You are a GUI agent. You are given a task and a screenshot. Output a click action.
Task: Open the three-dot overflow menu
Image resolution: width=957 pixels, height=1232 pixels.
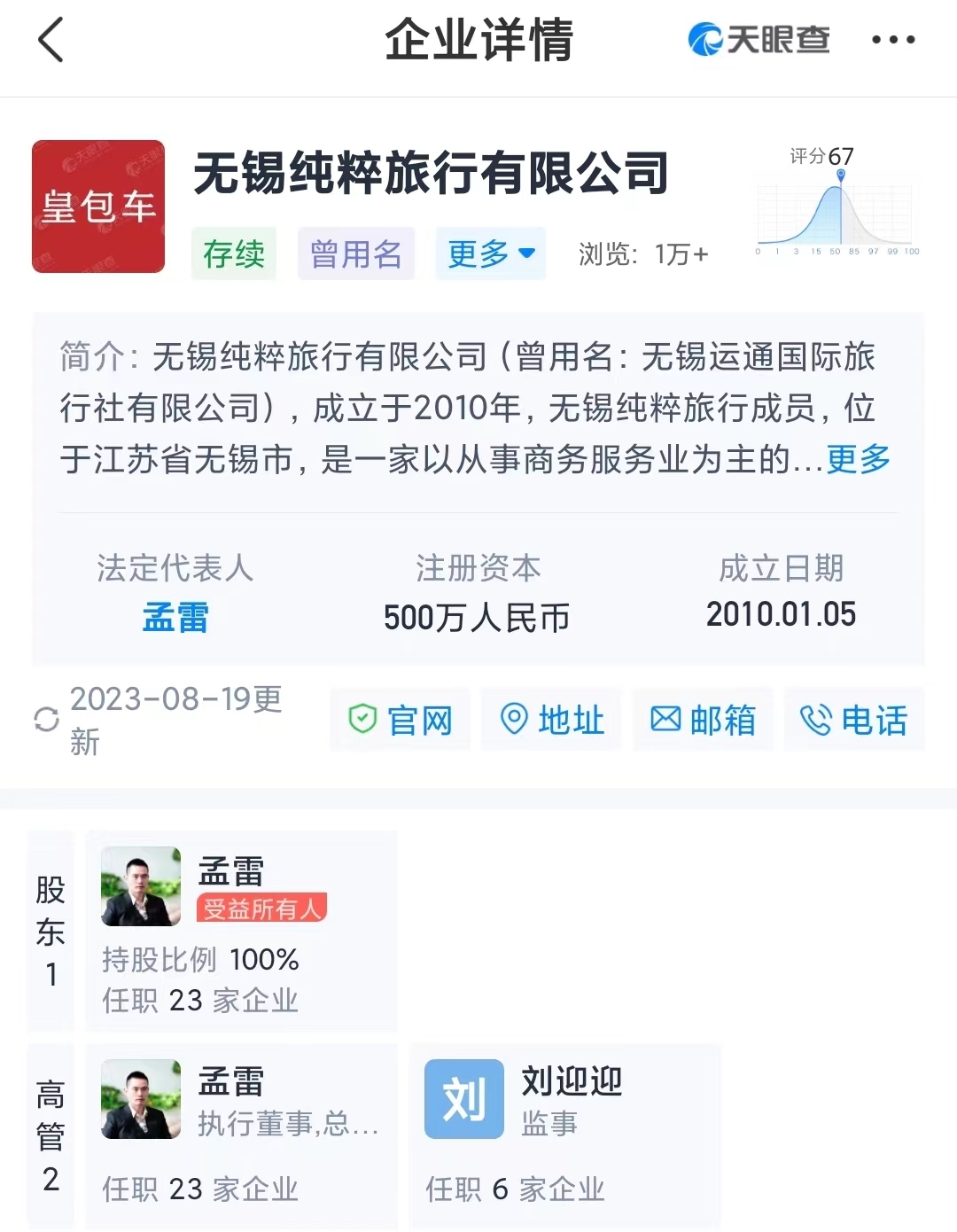pyautogui.click(x=892, y=40)
